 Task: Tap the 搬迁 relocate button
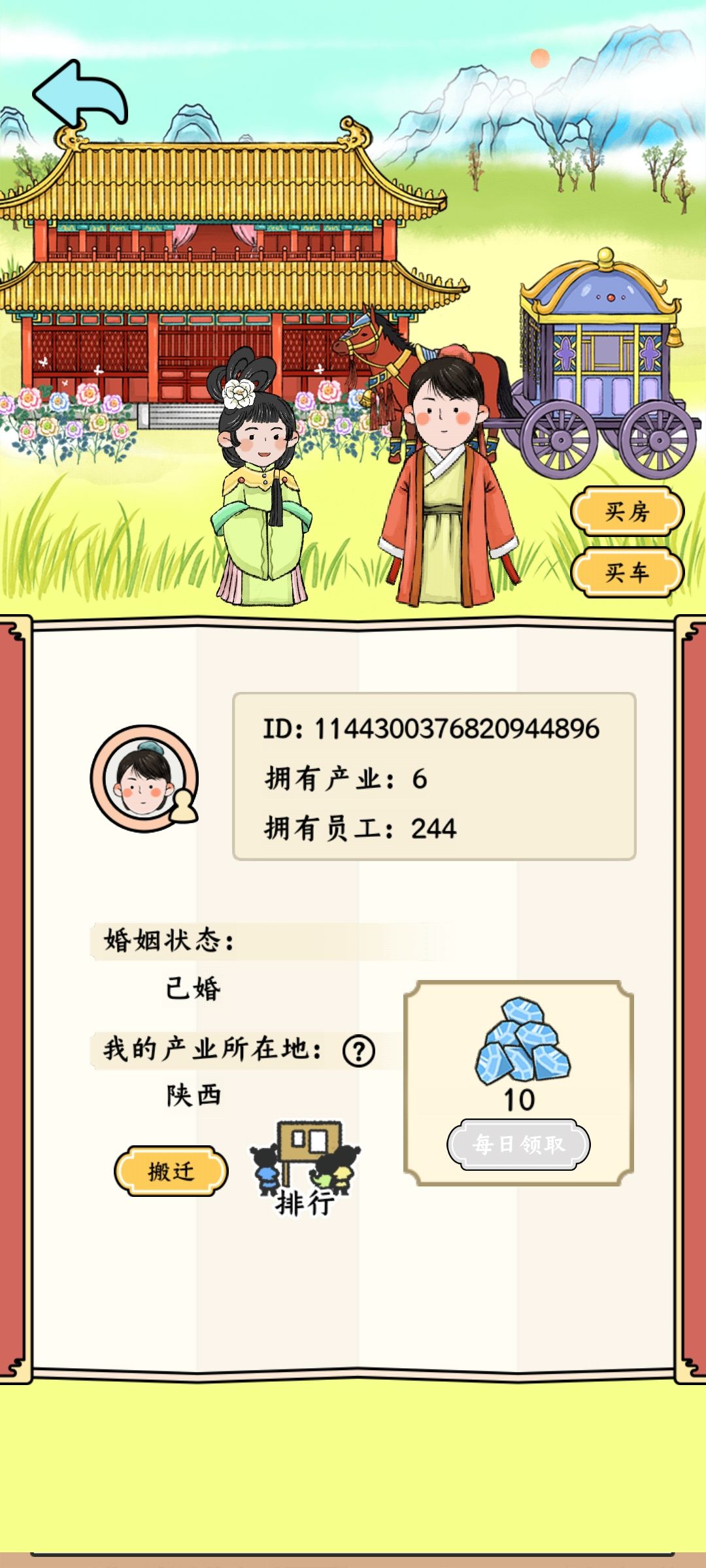pos(171,1171)
